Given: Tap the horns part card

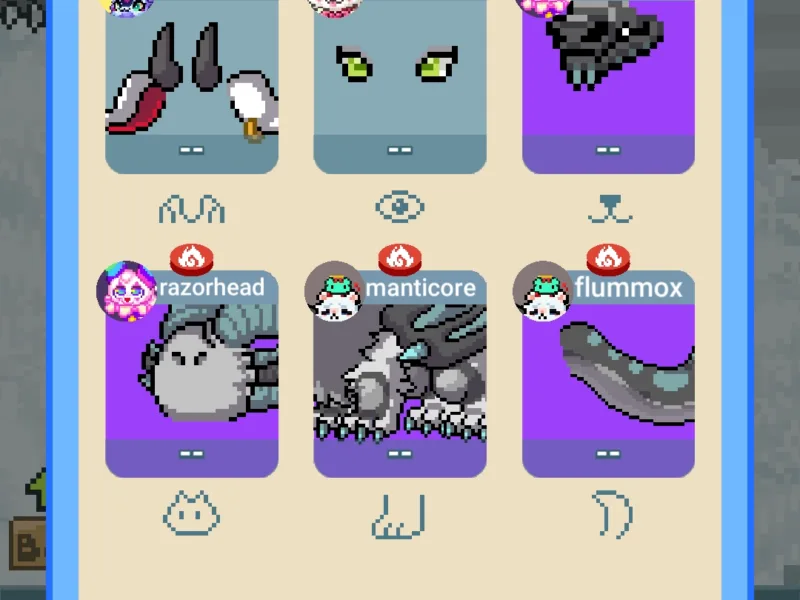Looking at the screenshot, I should (192, 85).
